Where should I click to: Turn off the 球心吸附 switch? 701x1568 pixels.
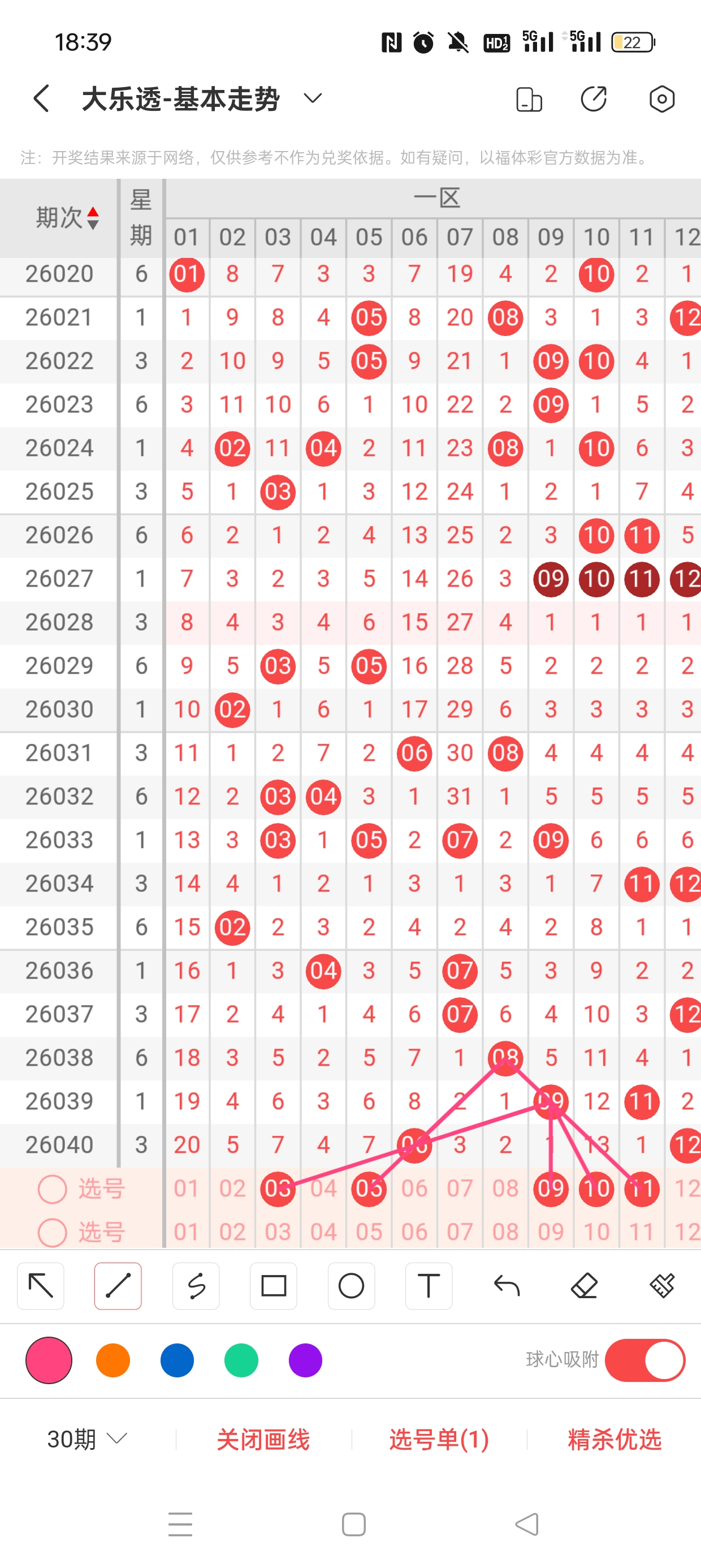click(x=645, y=1360)
